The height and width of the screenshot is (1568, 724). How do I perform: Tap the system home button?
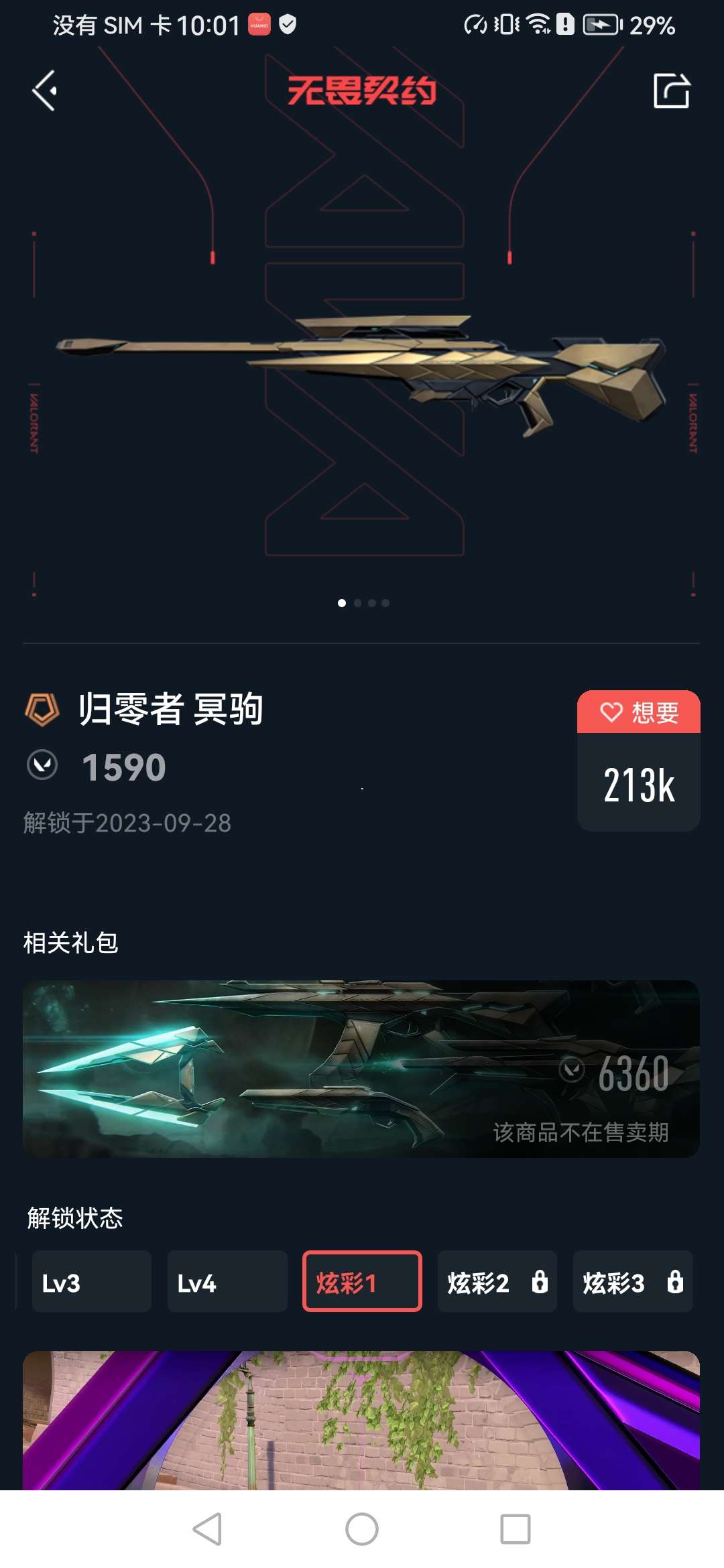(x=362, y=1529)
